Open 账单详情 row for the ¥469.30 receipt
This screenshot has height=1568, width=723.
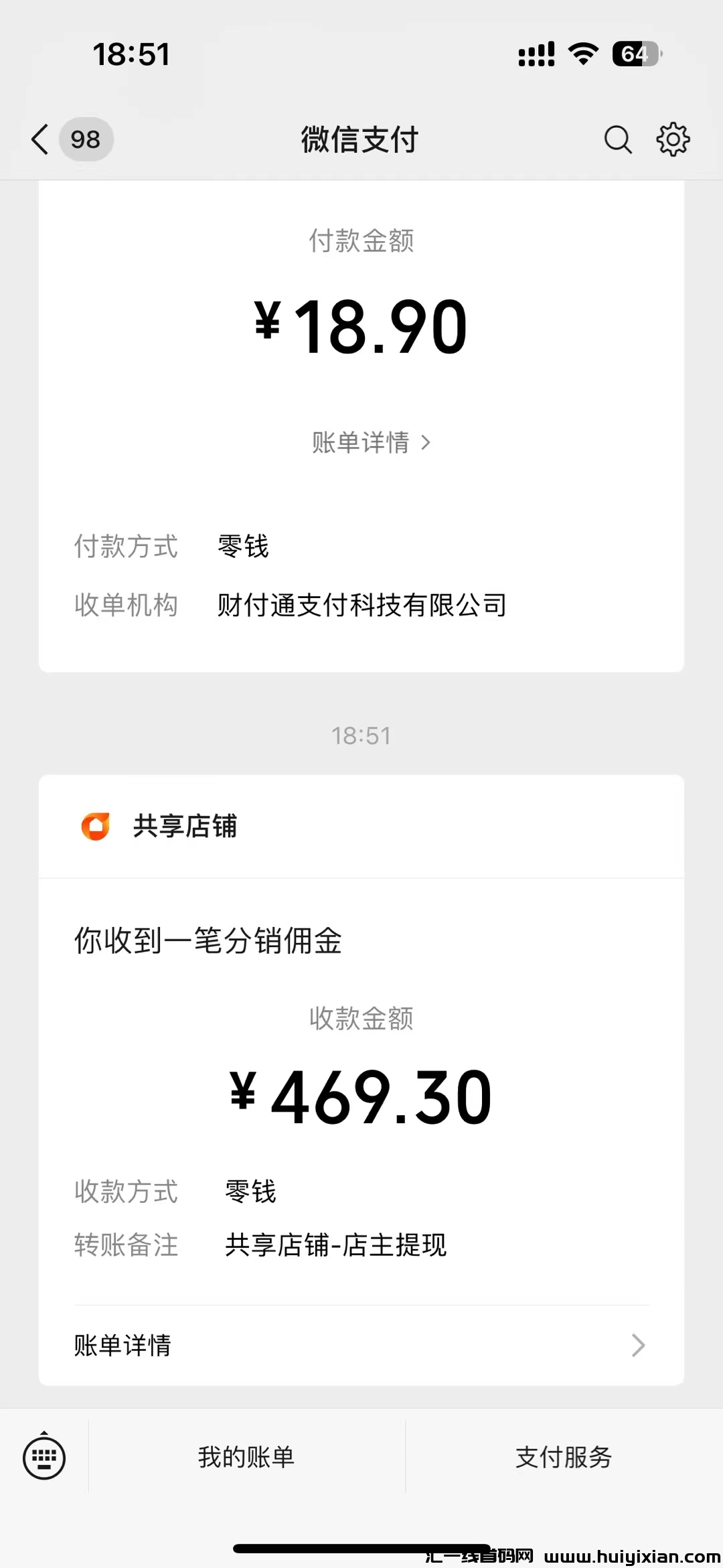coord(361,1345)
